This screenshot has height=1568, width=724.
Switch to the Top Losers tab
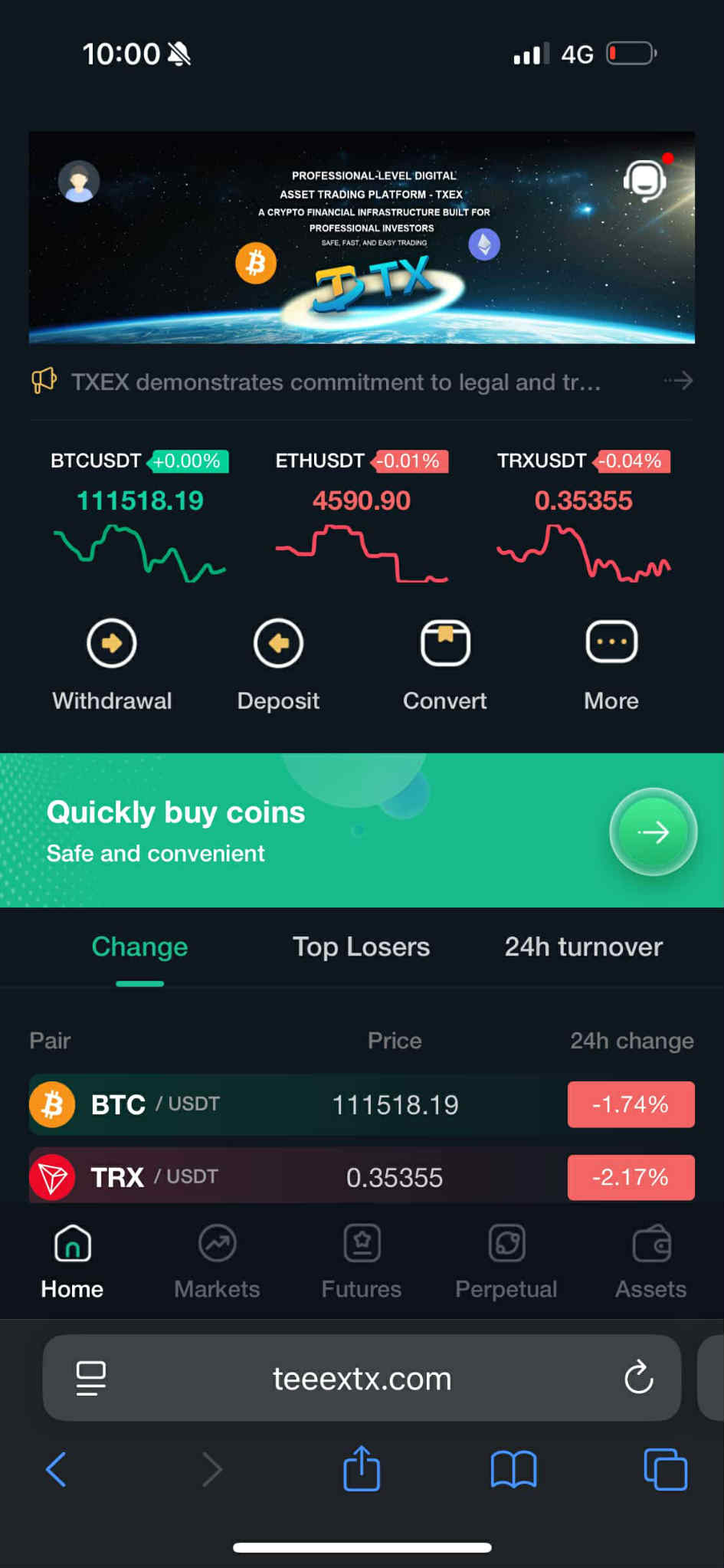[361, 947]
